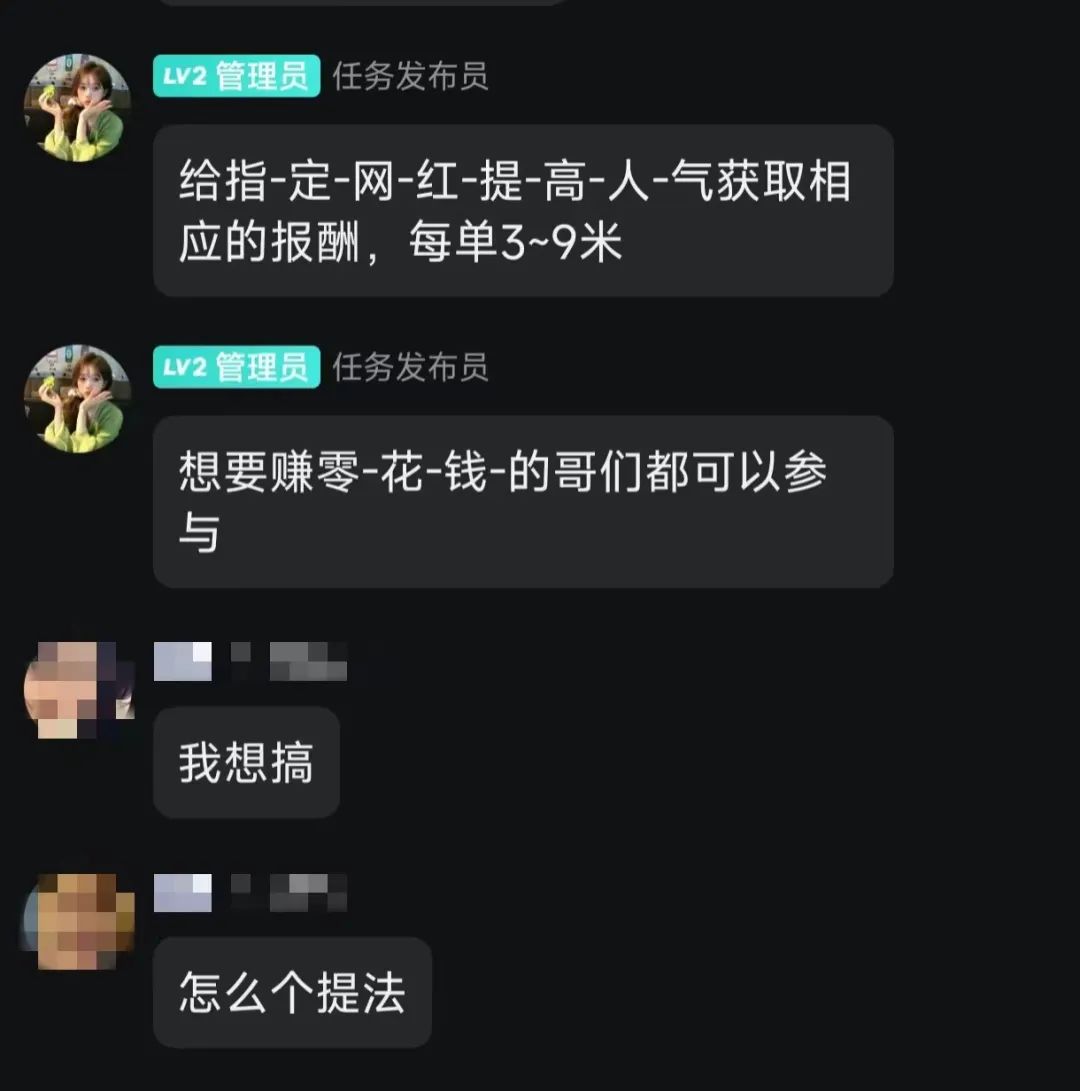Image resolution: width=1080 pixels, height=1091 pixels.
Task: Open admin avatar beside the 想要赚零花钱 message
Action: (x=77, y=398)
